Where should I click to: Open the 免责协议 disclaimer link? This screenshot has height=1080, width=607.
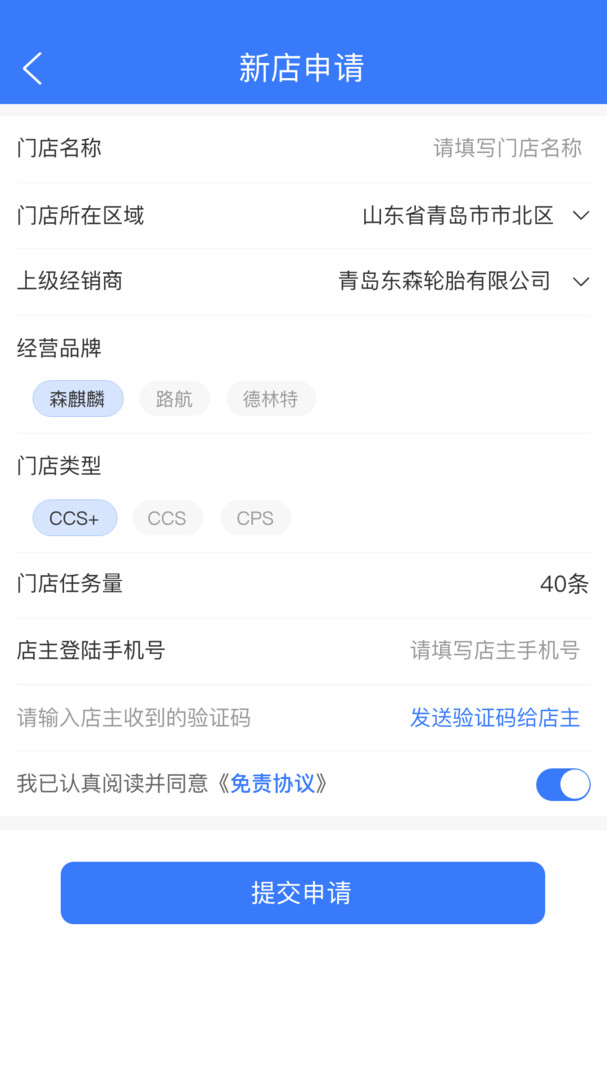click(271, 784)
